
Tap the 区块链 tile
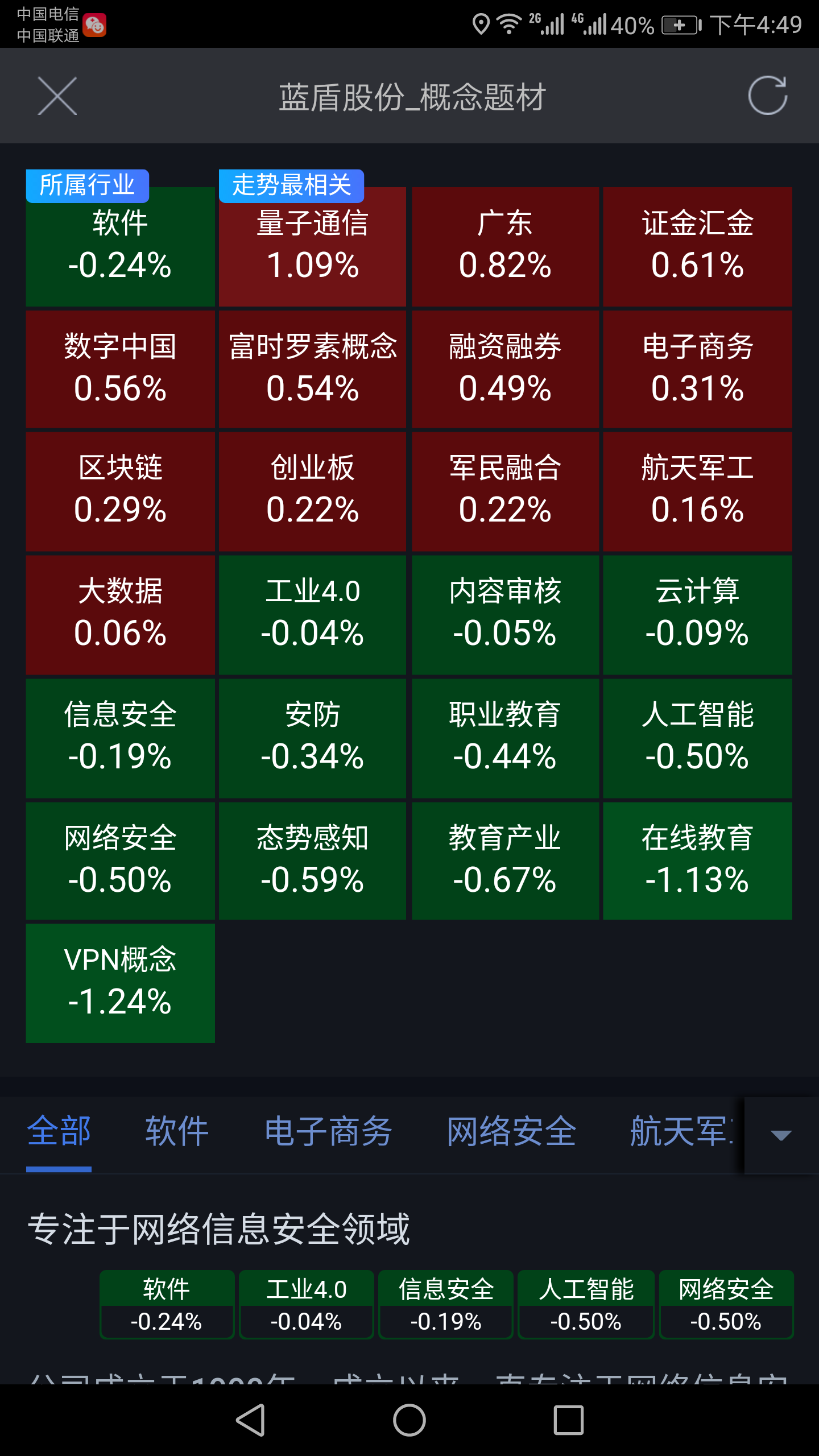[x=120, y=492]
